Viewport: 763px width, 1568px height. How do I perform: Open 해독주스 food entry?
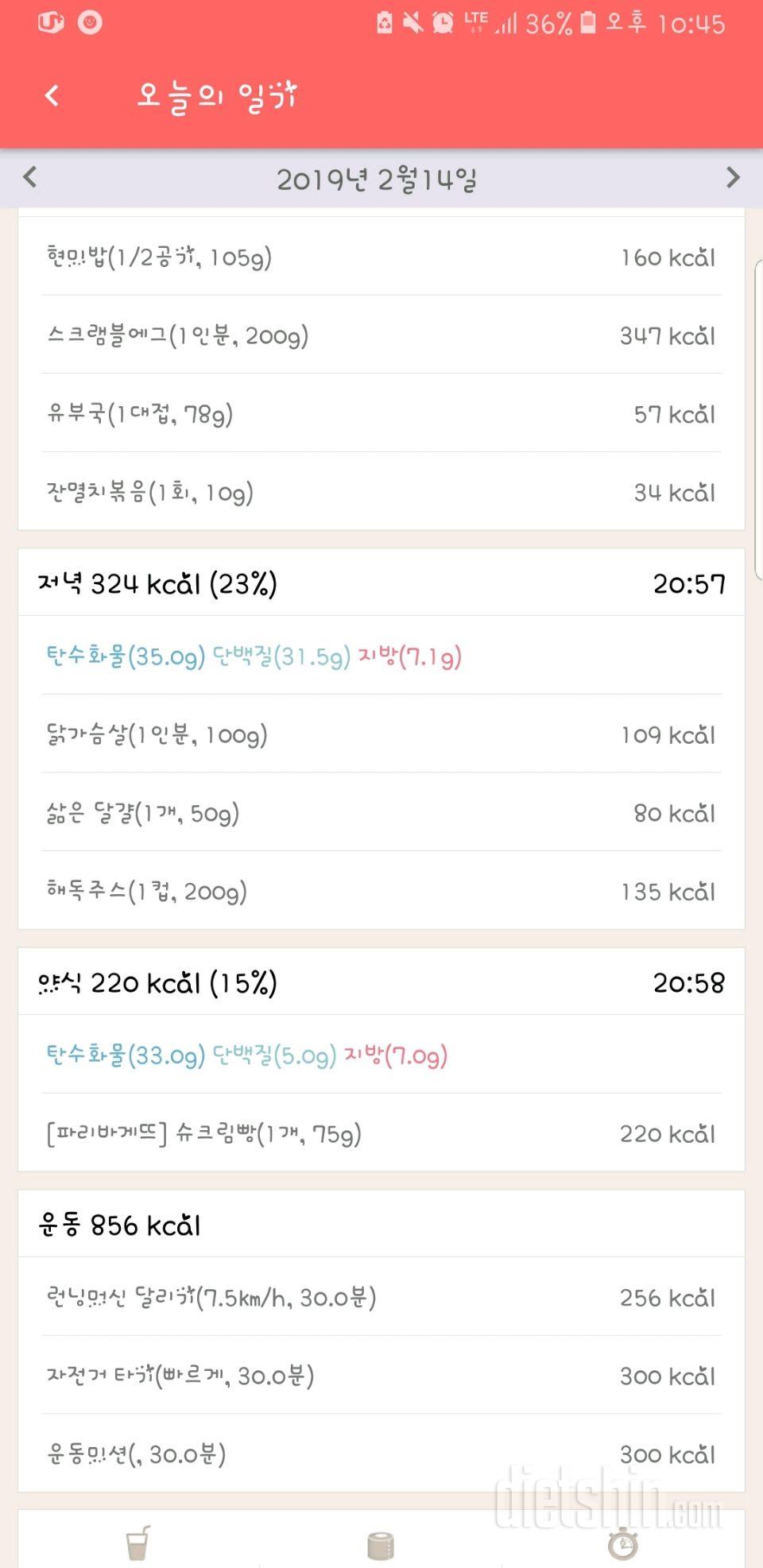[x=381, y=891]
